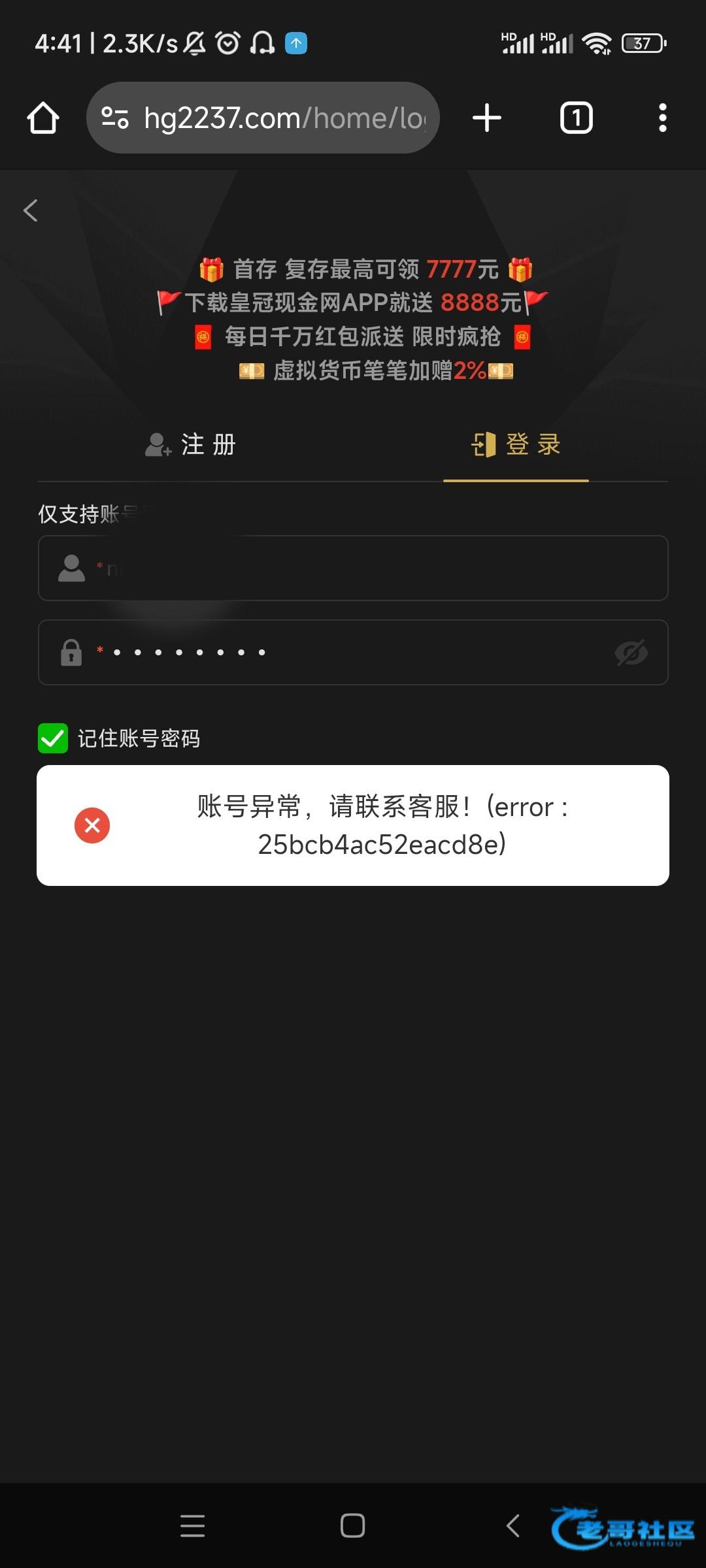The width and height of the screenshot is (706, 1568).
Task: Tap the hg2237.com address bar
Action: pos(263,118)
